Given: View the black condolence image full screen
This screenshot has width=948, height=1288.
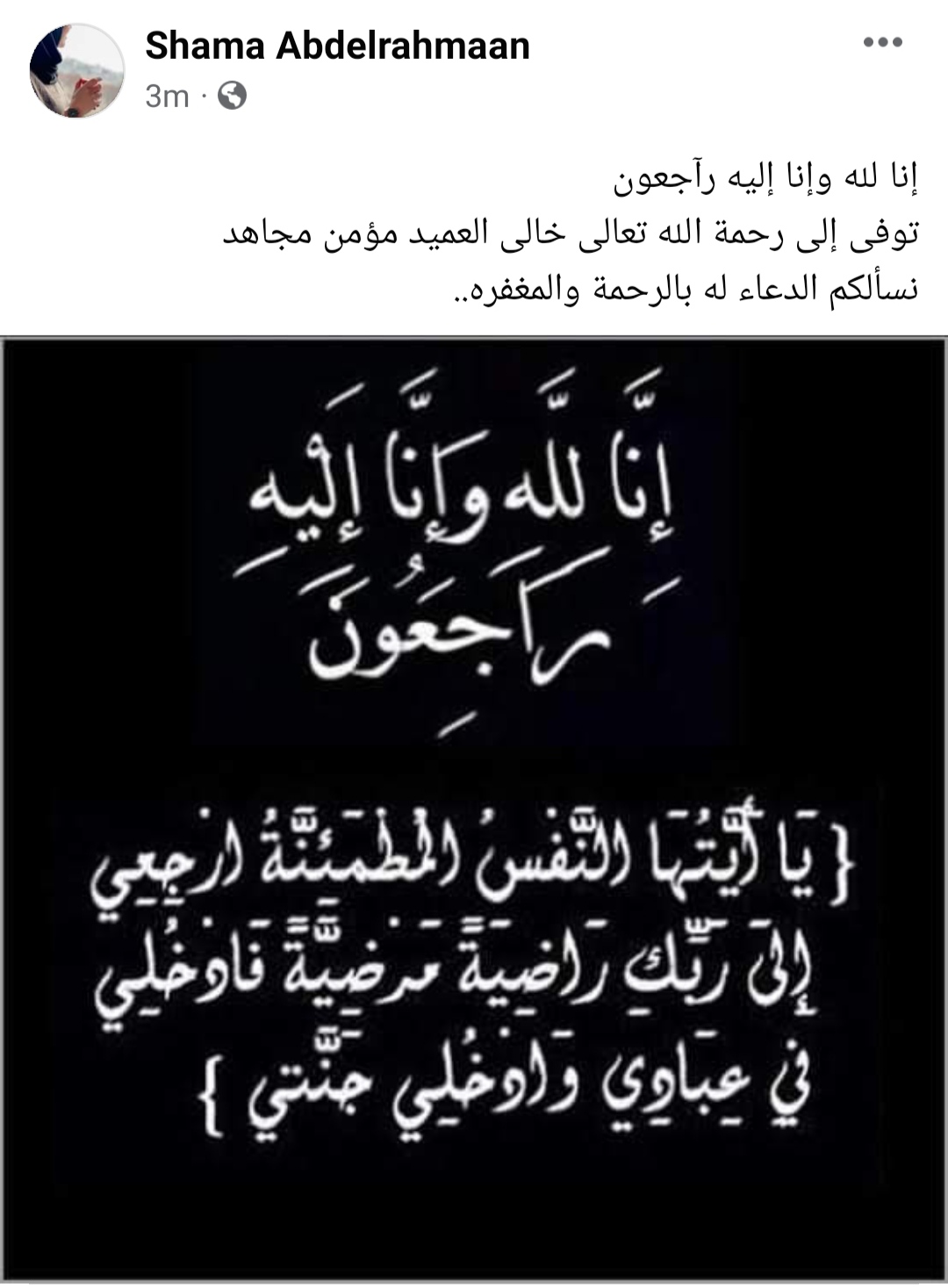Looking at the screenshot, I should click(474, 808).
